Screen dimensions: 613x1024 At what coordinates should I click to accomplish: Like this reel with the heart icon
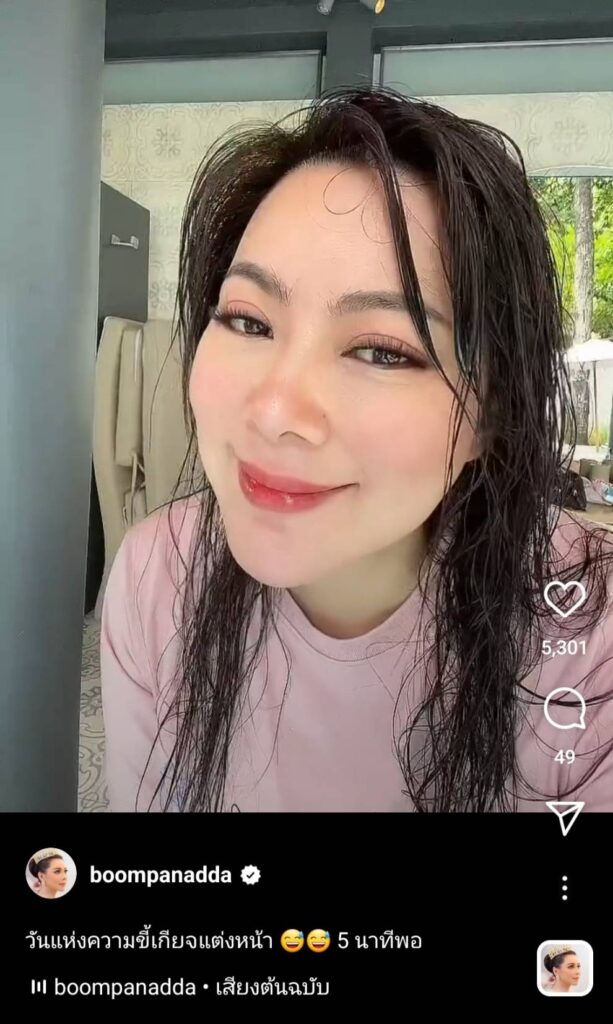tap(564, 600)
